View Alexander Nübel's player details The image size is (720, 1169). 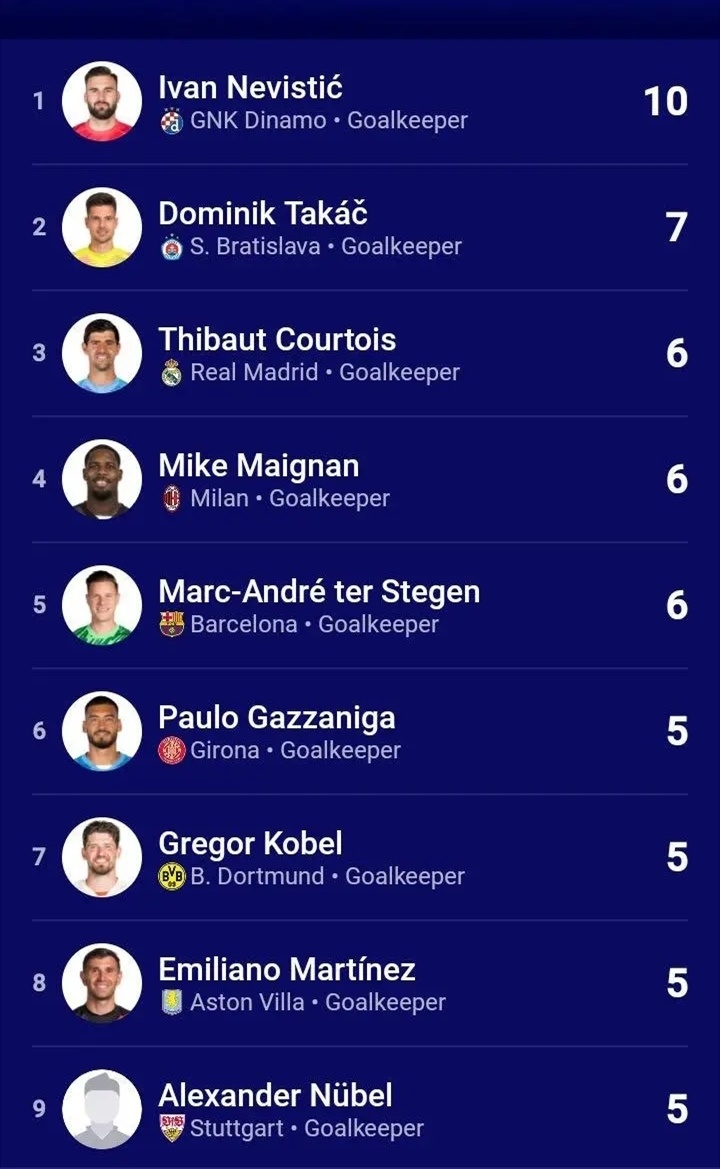(x=275, y=1096)
